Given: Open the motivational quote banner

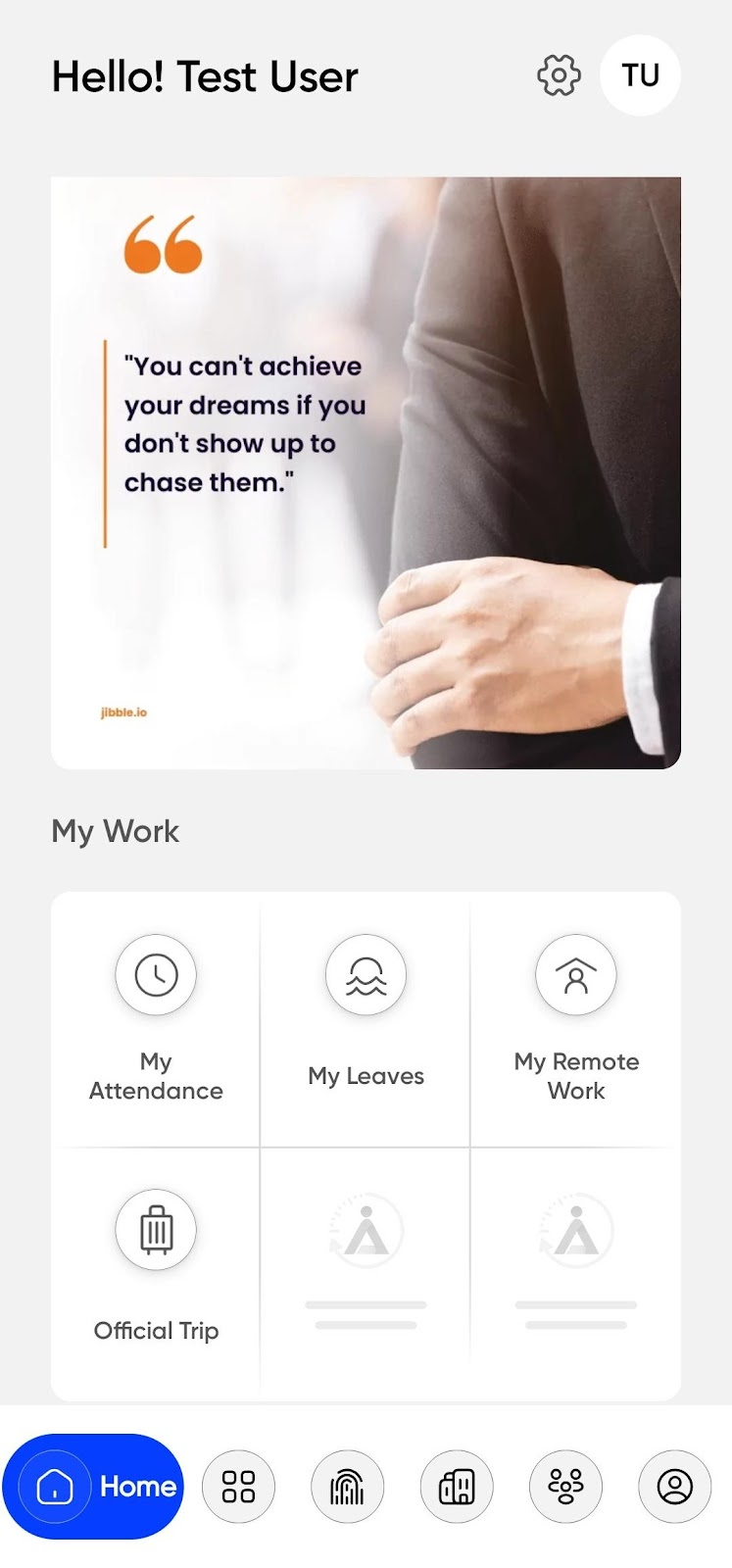Looking at the screenshot, I should tap(366, 472).
